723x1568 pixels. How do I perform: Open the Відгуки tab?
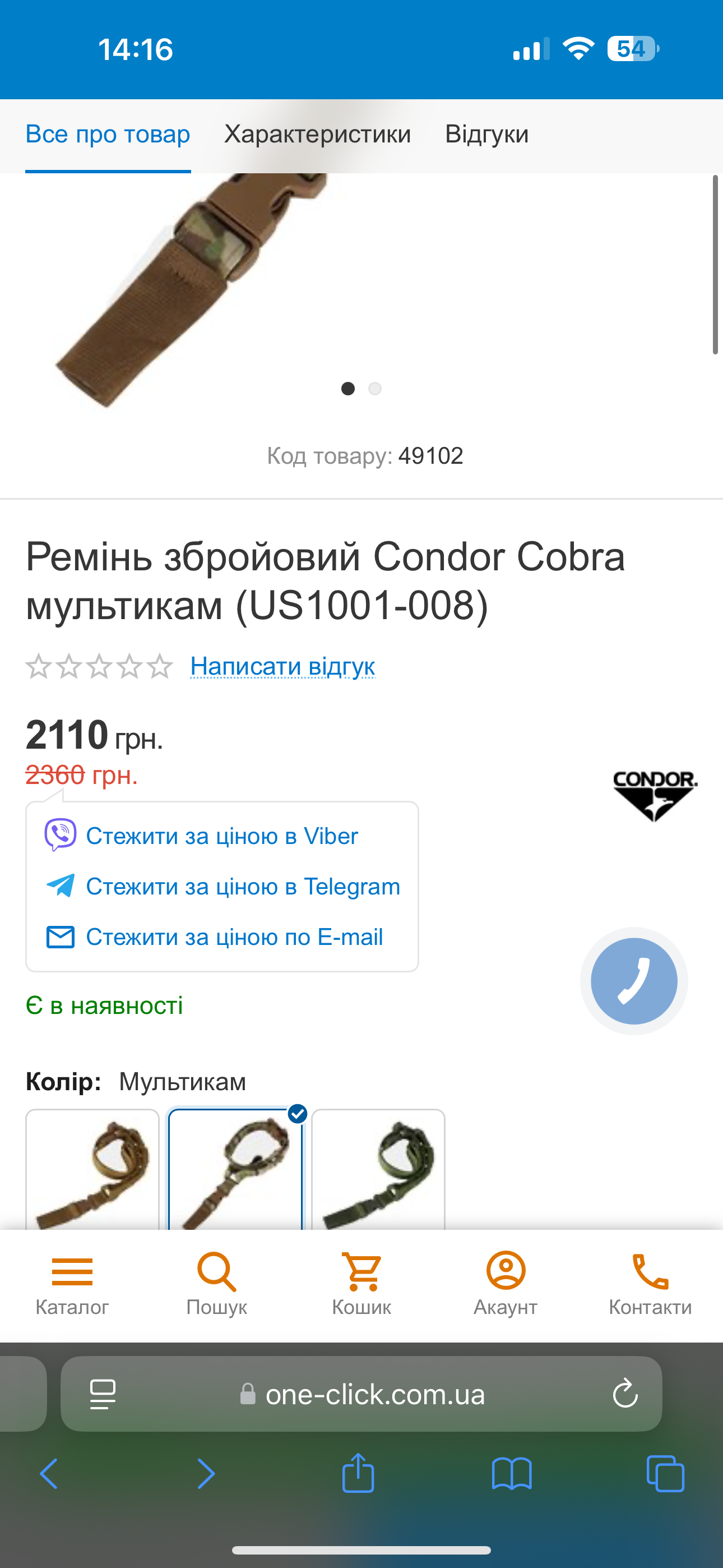pos(486,135)
